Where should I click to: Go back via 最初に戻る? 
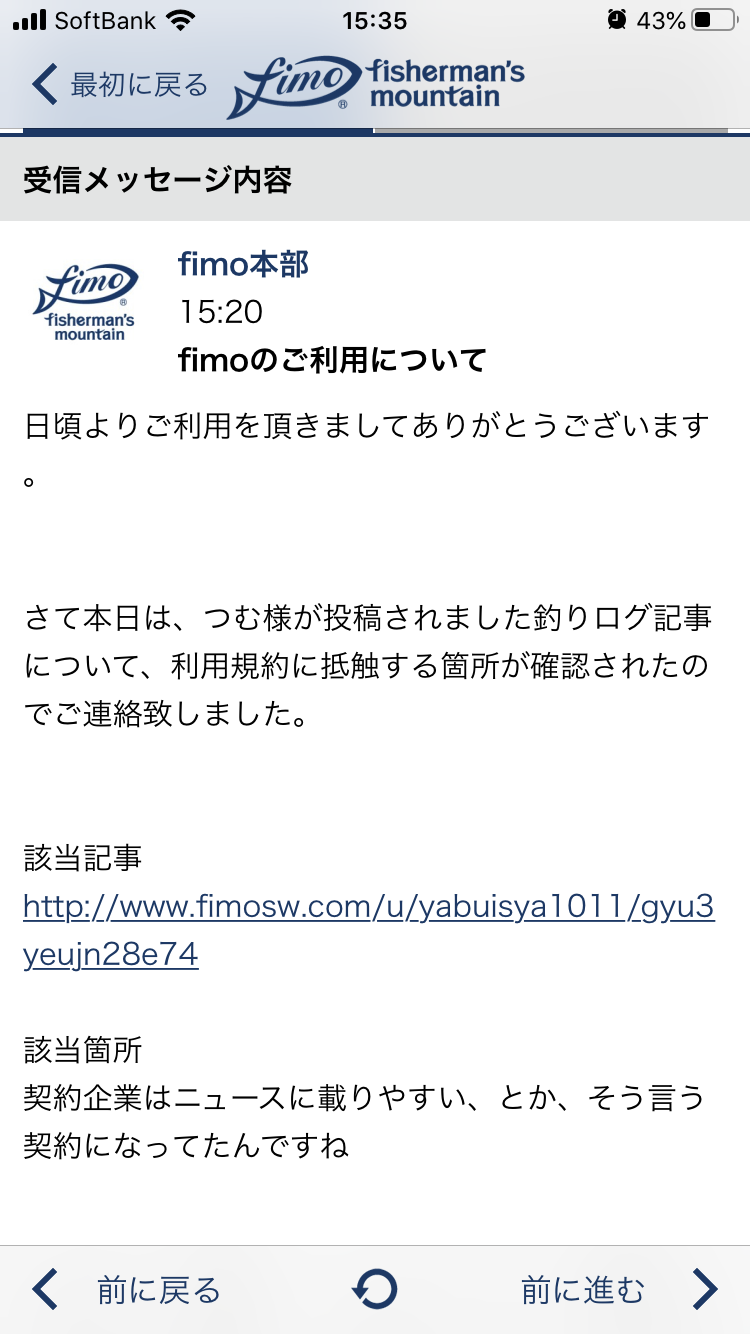(x=119, y=85)
